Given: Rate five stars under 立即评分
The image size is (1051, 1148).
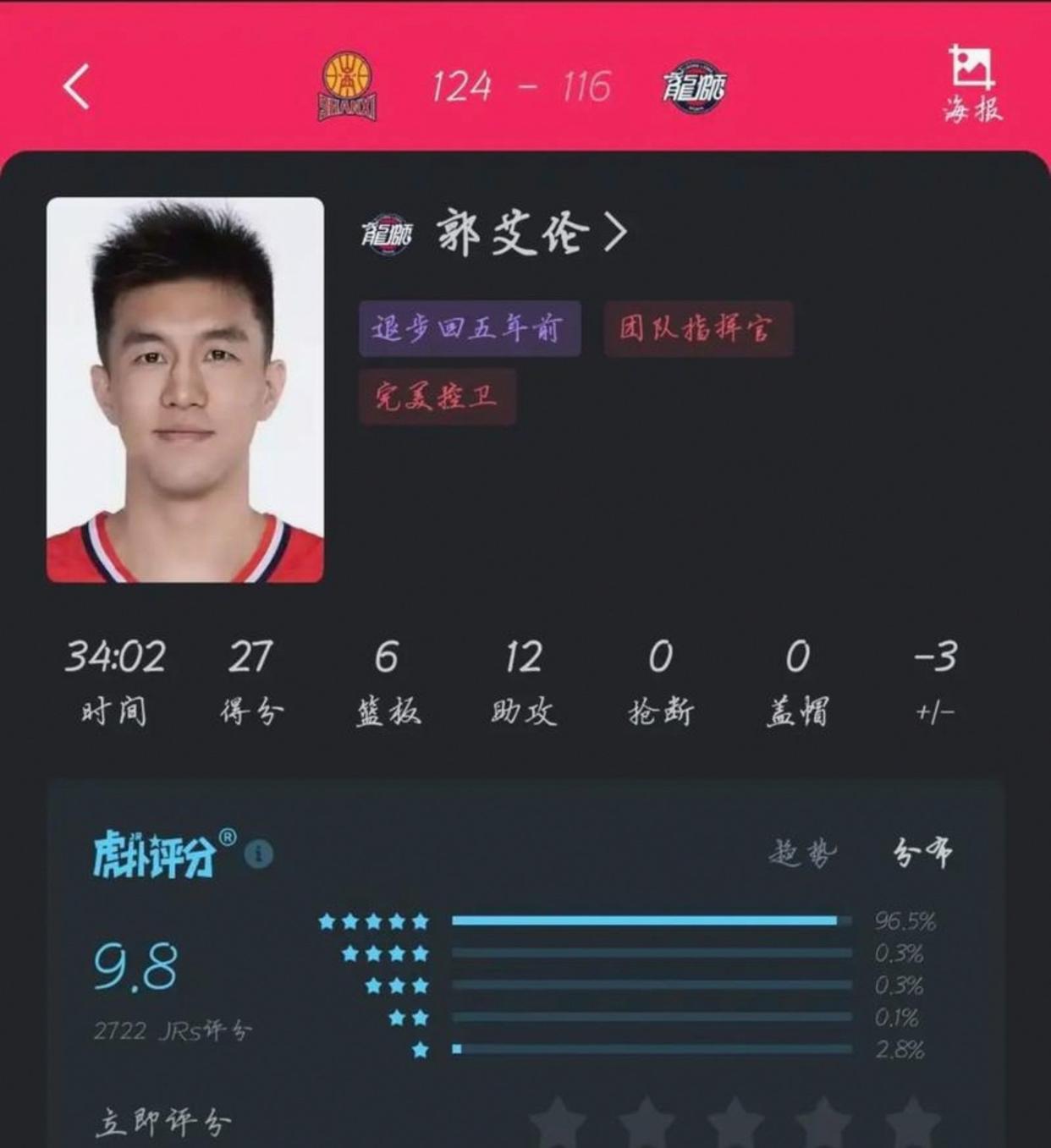Looking at the screenshot, I should (x=912, y=1125).
